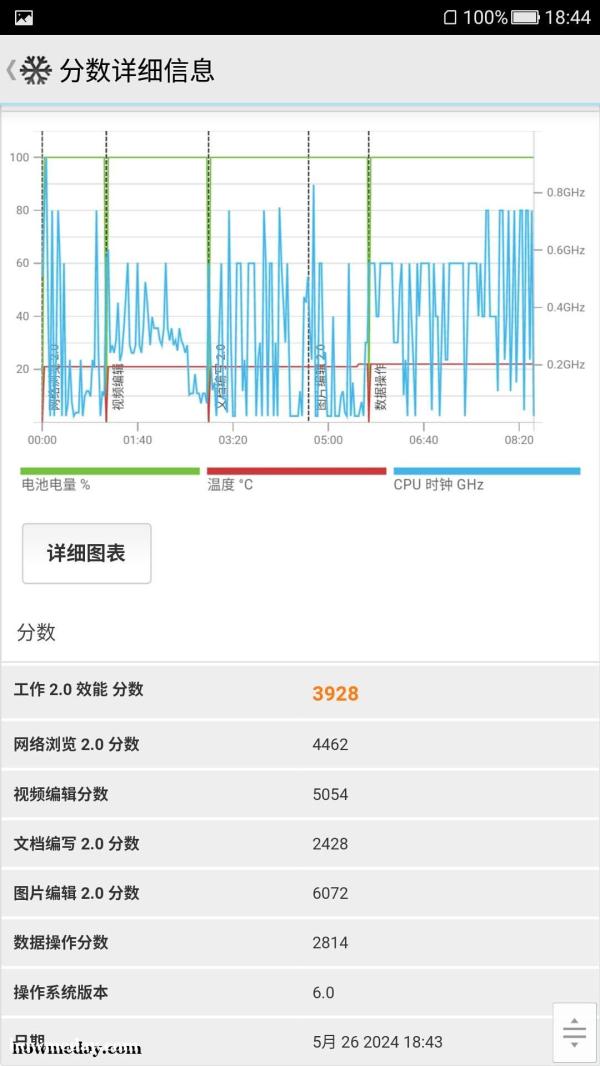
Task: Tap the scroll handle at bottom right
Action: [x=573, y=1032]
